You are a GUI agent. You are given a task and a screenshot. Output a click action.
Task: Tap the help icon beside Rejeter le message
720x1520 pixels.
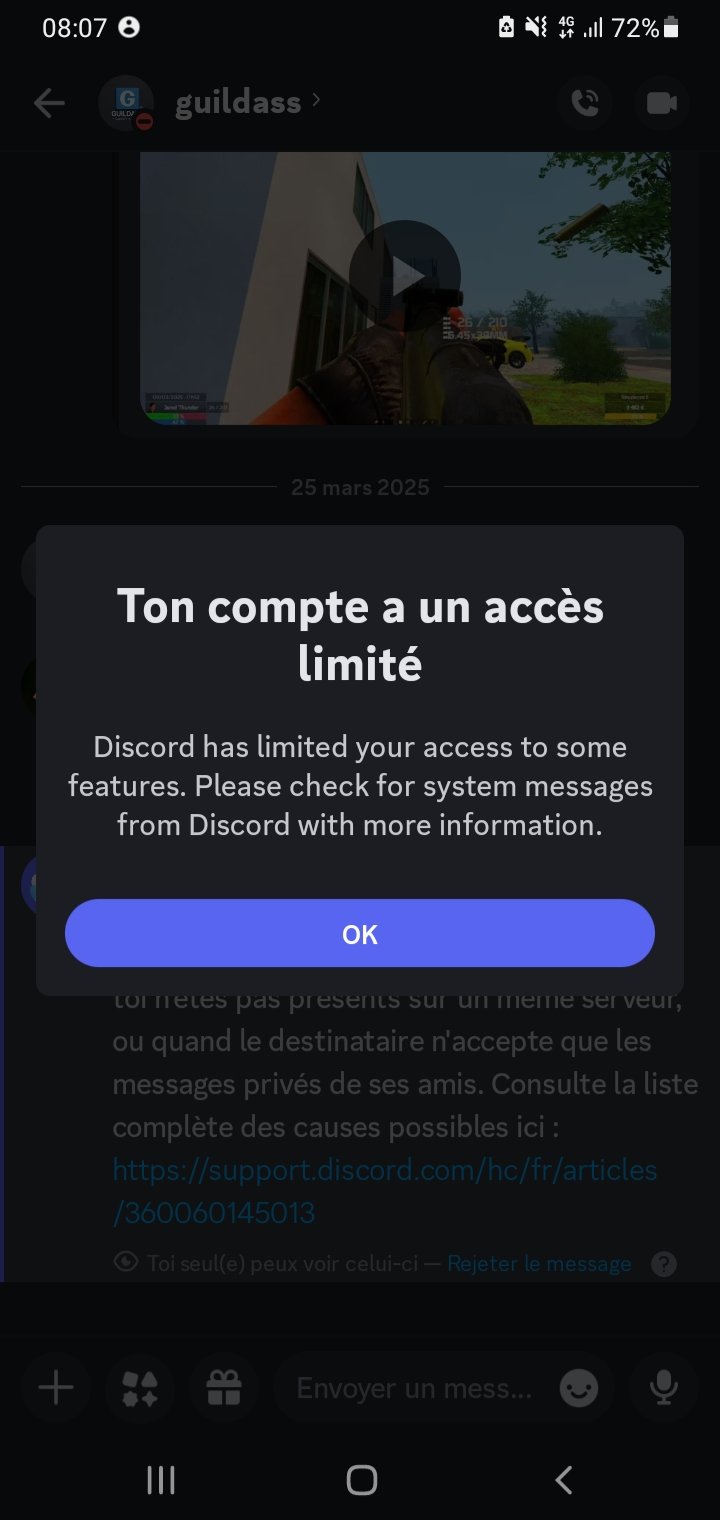point(663,1264)
